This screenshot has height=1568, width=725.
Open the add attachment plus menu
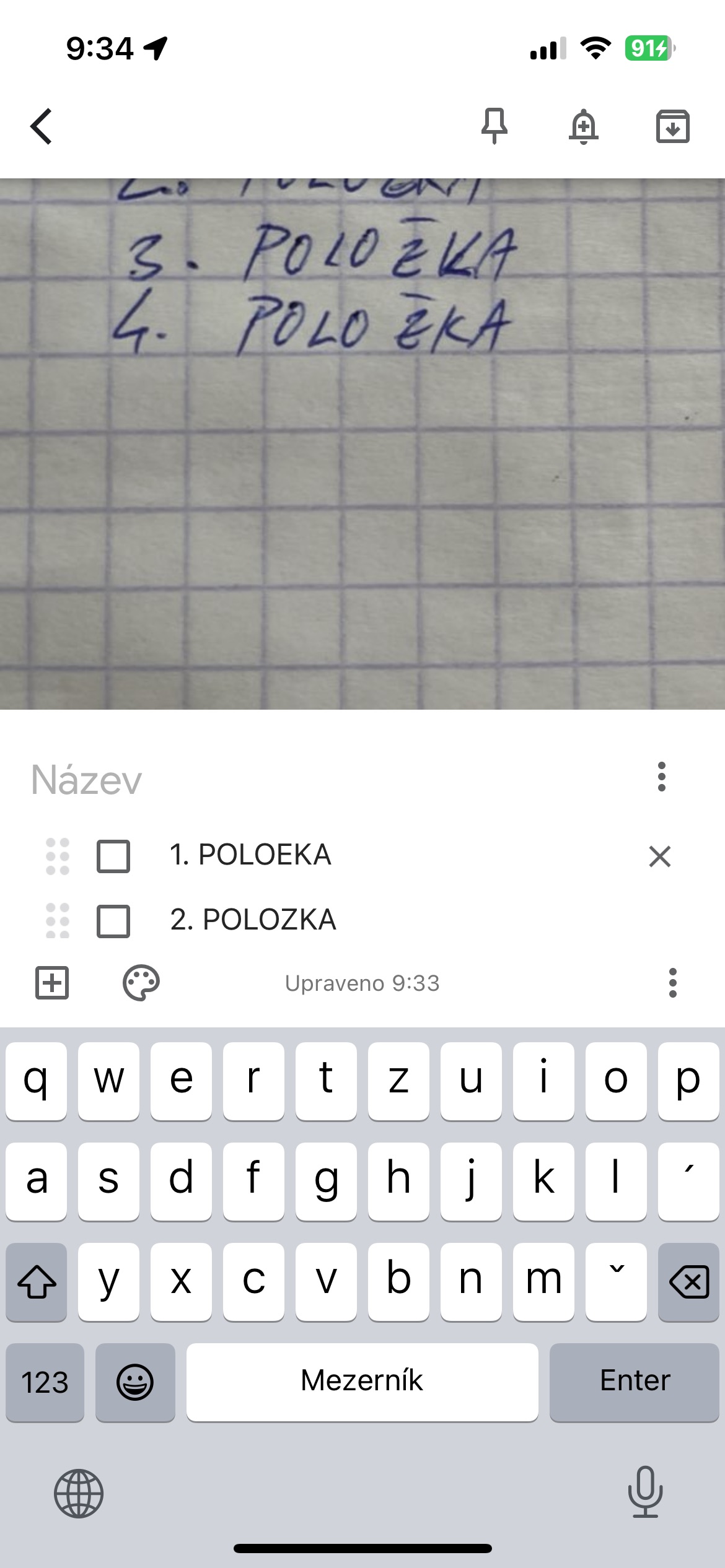pos(52,983)
